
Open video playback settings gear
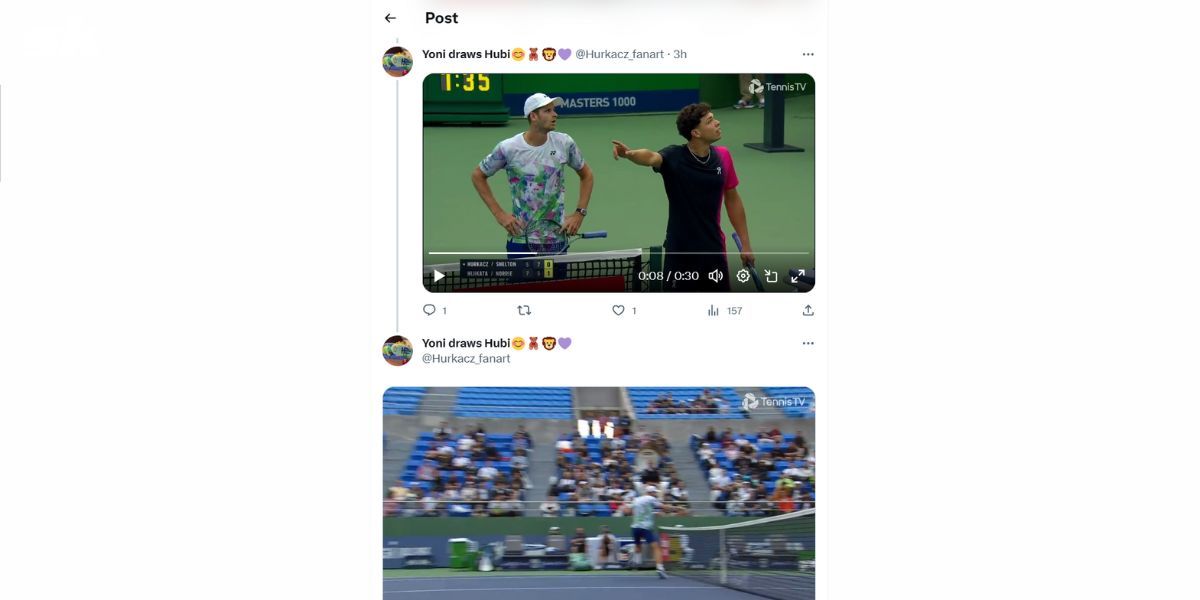coord(743,276)
